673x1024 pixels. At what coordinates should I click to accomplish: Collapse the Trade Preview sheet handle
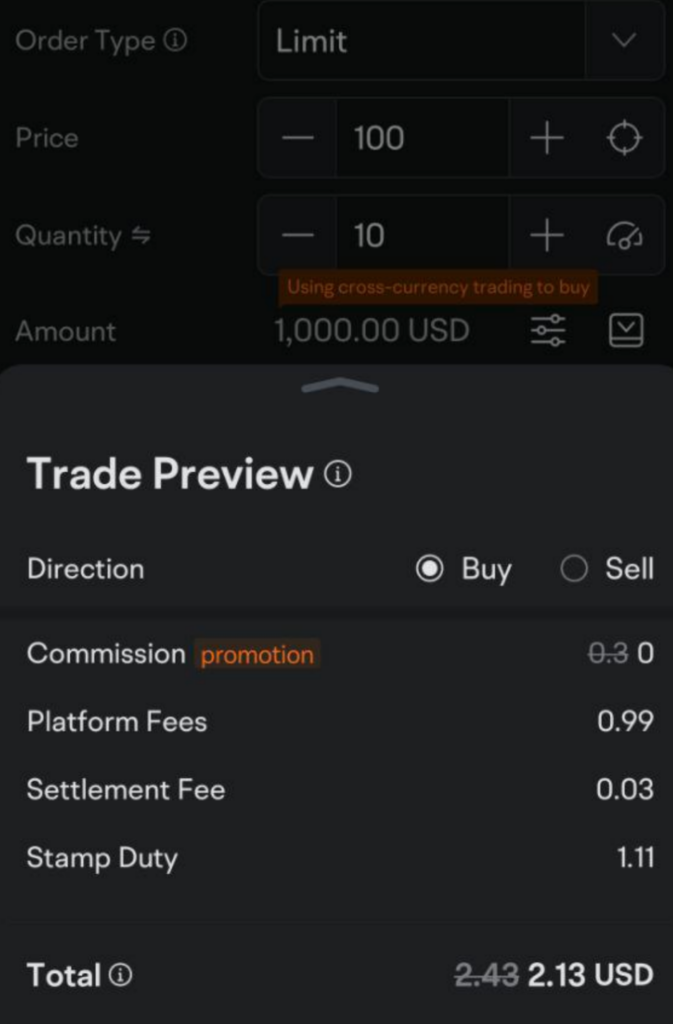pos(340,386)
